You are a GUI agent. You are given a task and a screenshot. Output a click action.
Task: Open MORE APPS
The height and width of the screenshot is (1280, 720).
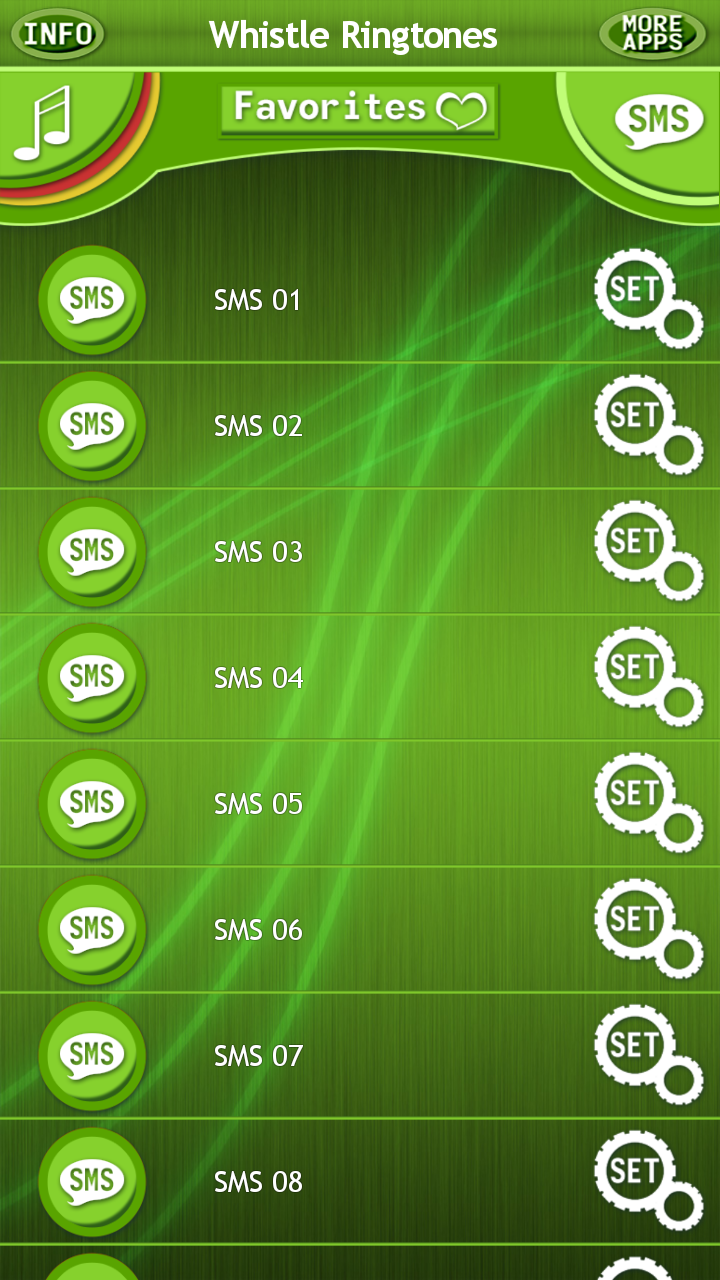[652, 34]
